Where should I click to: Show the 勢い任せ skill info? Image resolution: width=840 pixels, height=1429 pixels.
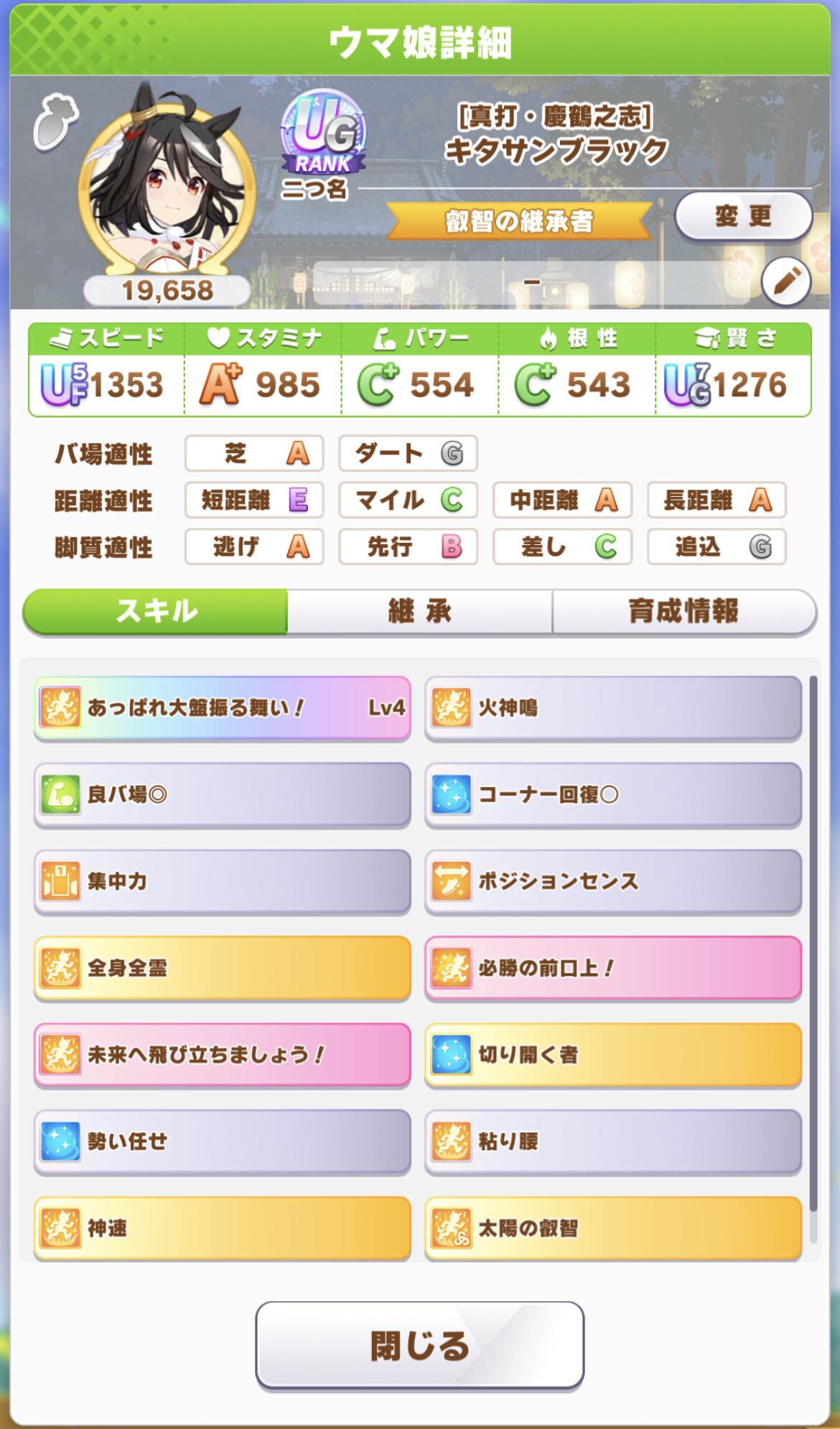pyautogui.click(x=223, y=1142)
